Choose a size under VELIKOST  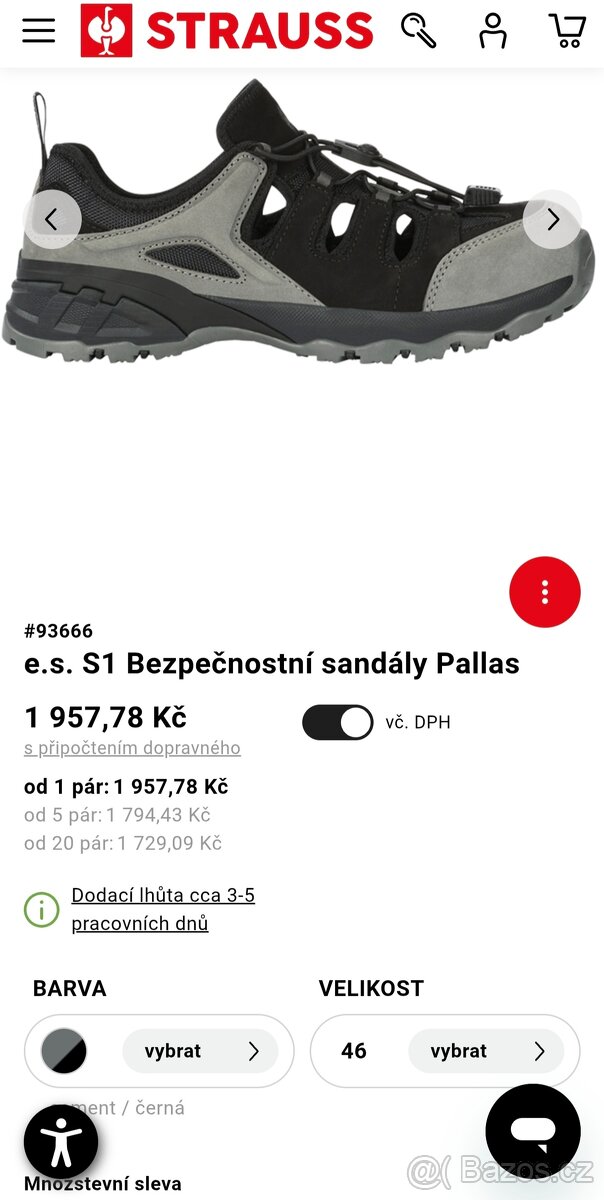(x=486, y=1051)
